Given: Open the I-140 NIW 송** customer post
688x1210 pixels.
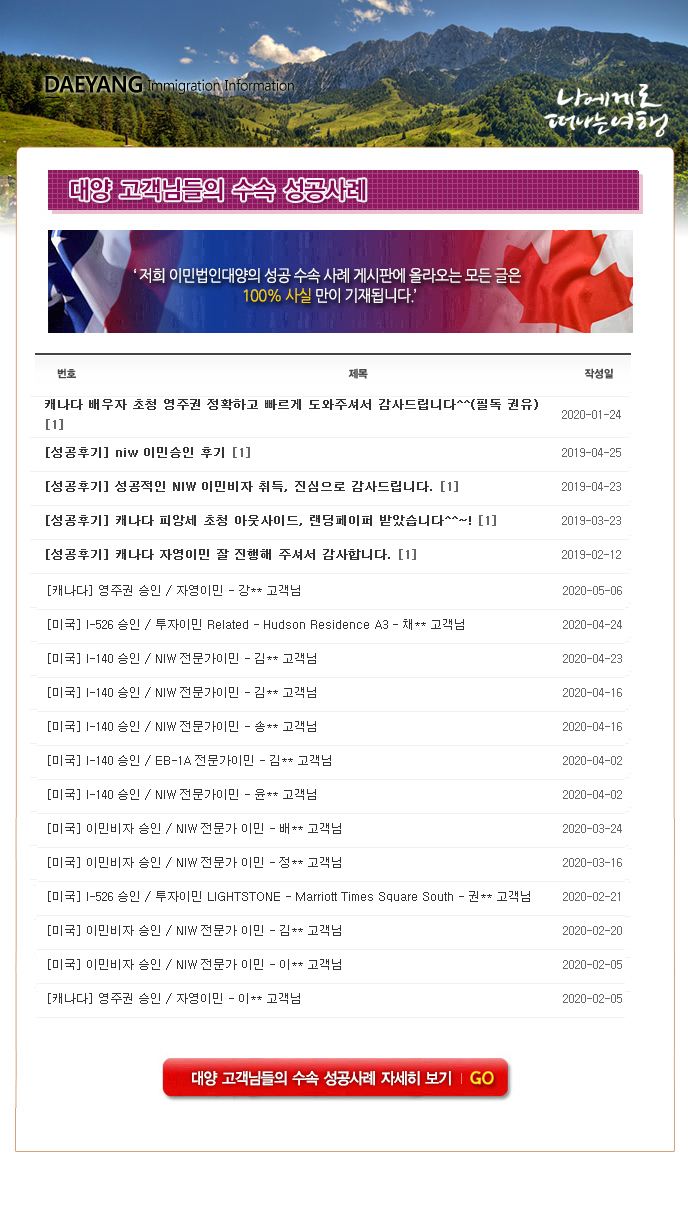Looking at the screenshot, I should (181, 727).
